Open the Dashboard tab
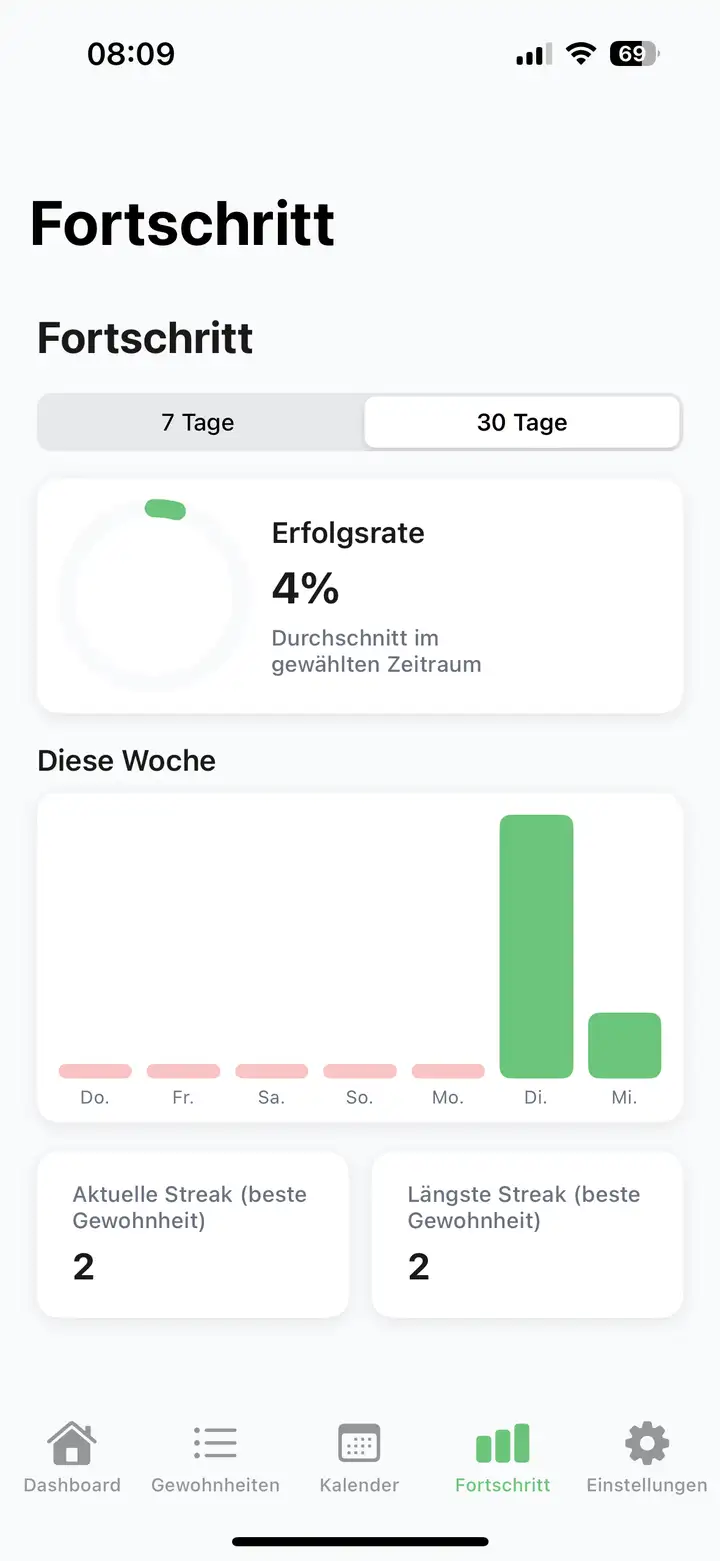This screenshot has height=1561, width=720. (x=72, y=1458)
